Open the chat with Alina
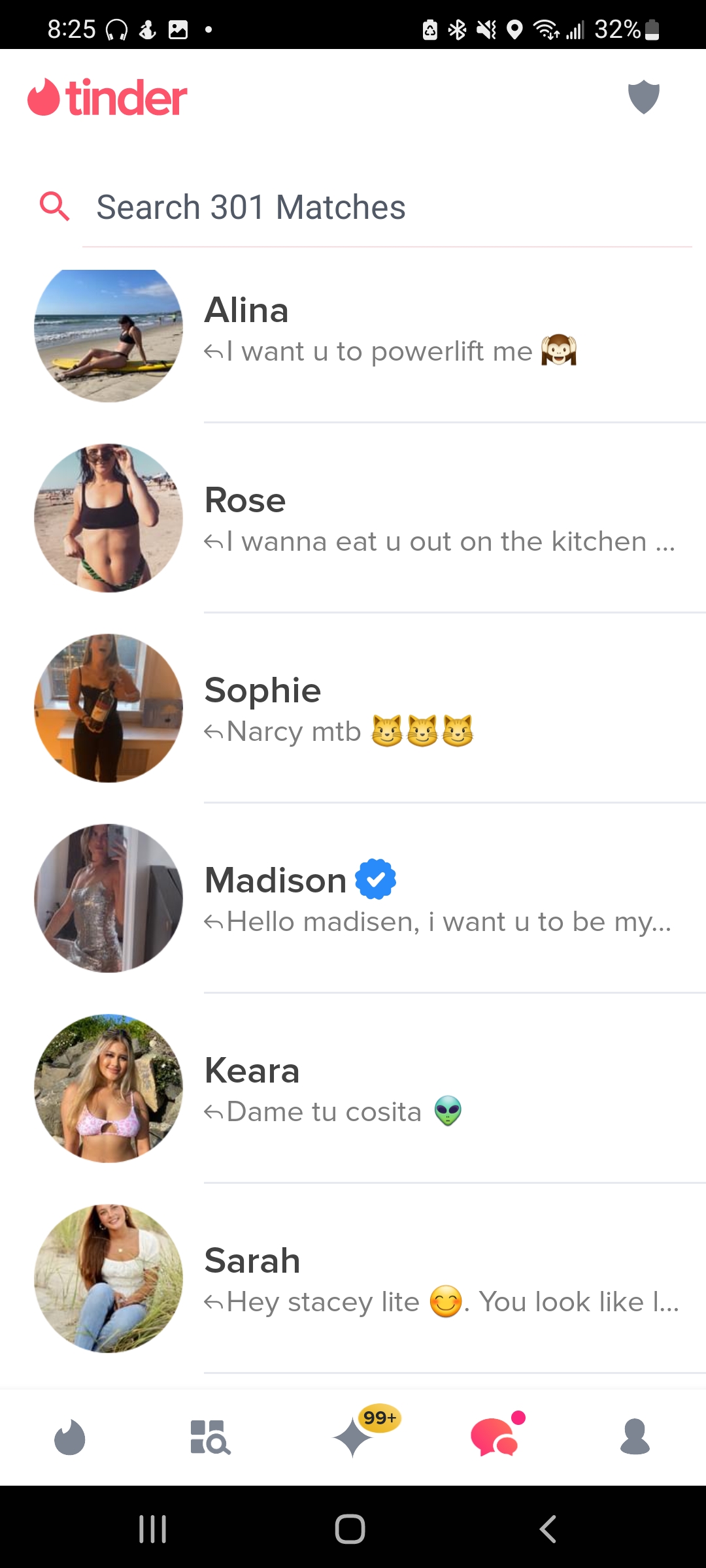The height and width of the screenshot is (1568, 706). (x=392, y=331)
